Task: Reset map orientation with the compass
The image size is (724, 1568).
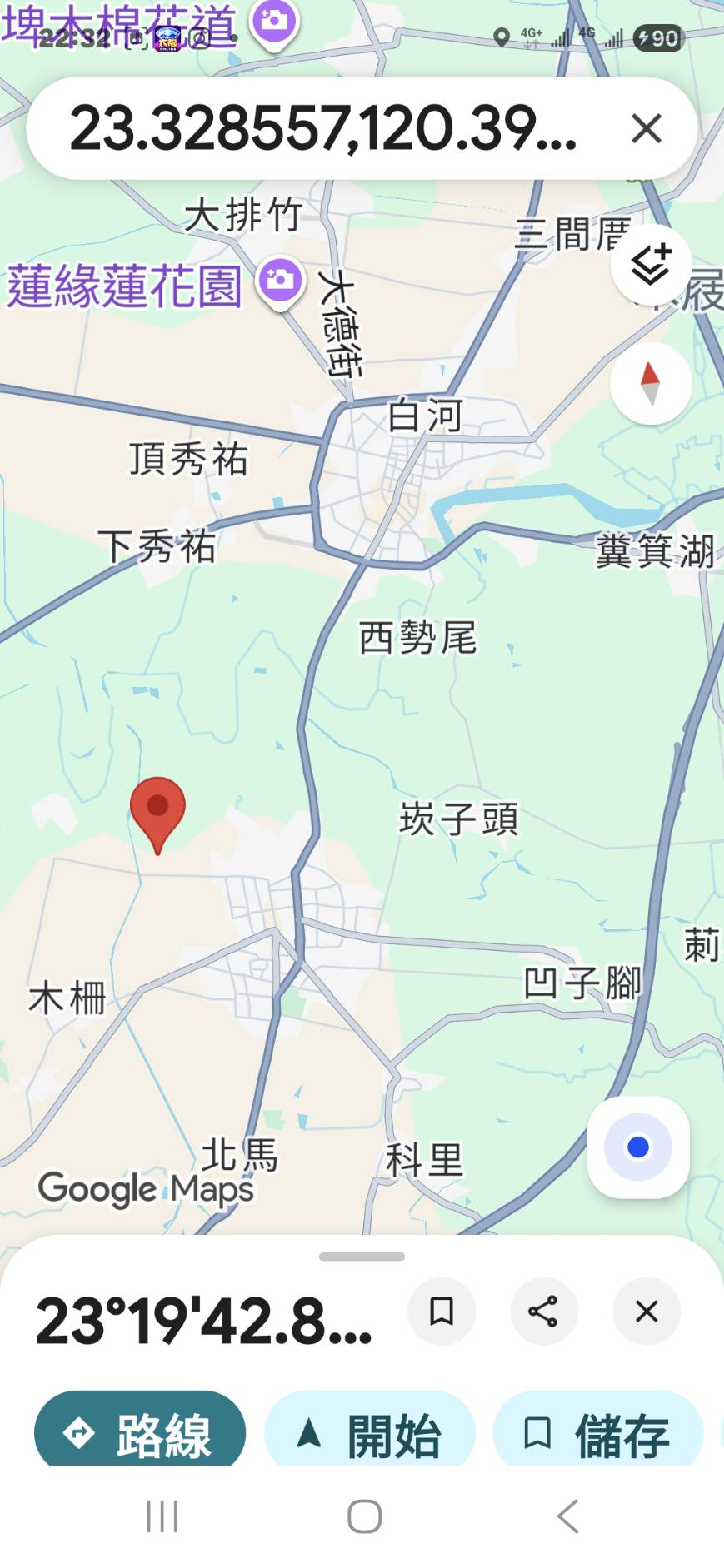Action: click(x=651, y=384)
